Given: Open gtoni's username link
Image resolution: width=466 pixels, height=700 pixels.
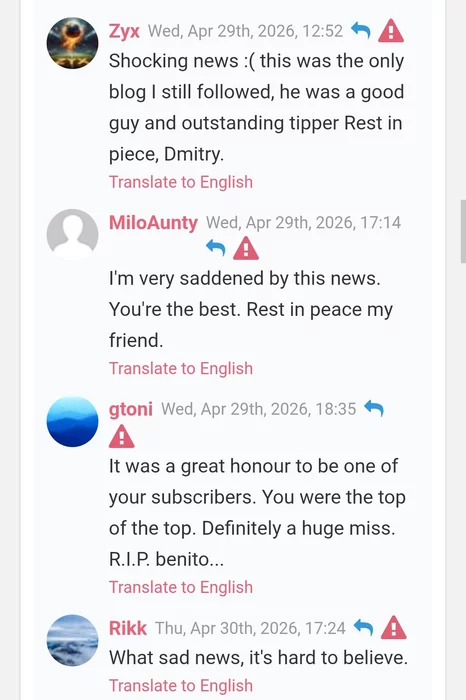Looking at the screenshot, I should [131, 409].
